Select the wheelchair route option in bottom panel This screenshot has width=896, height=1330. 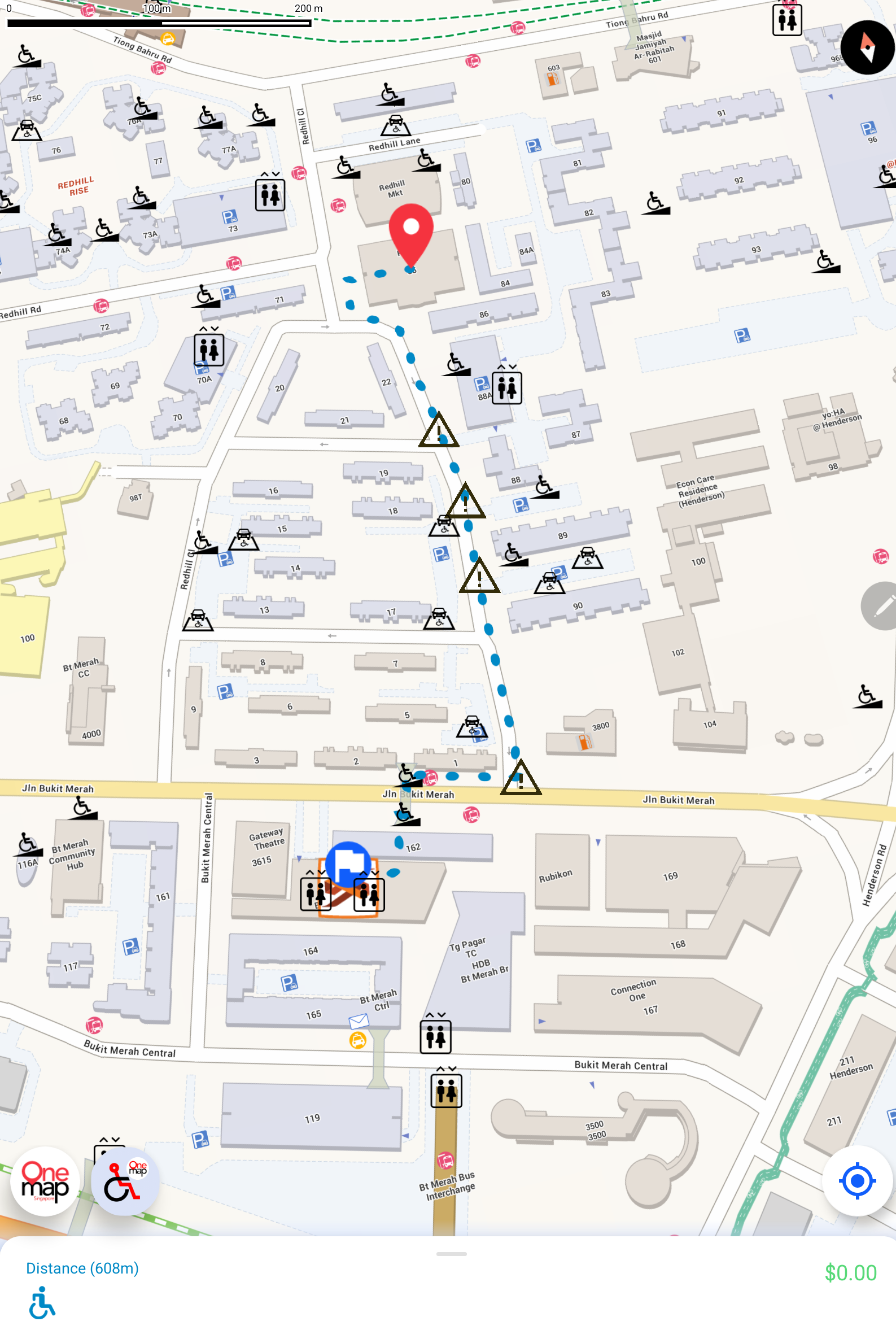point(42,1302)
